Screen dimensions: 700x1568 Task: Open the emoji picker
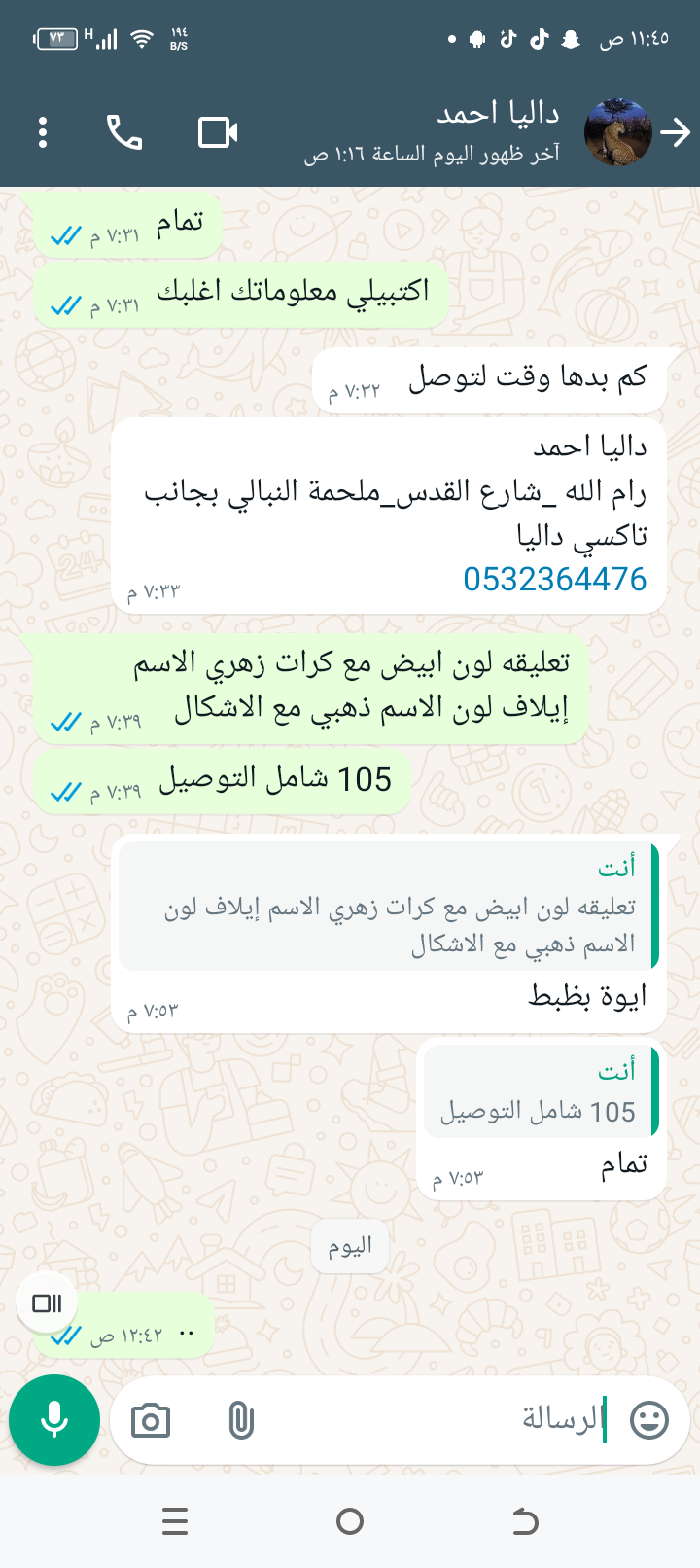point(648,1420)
